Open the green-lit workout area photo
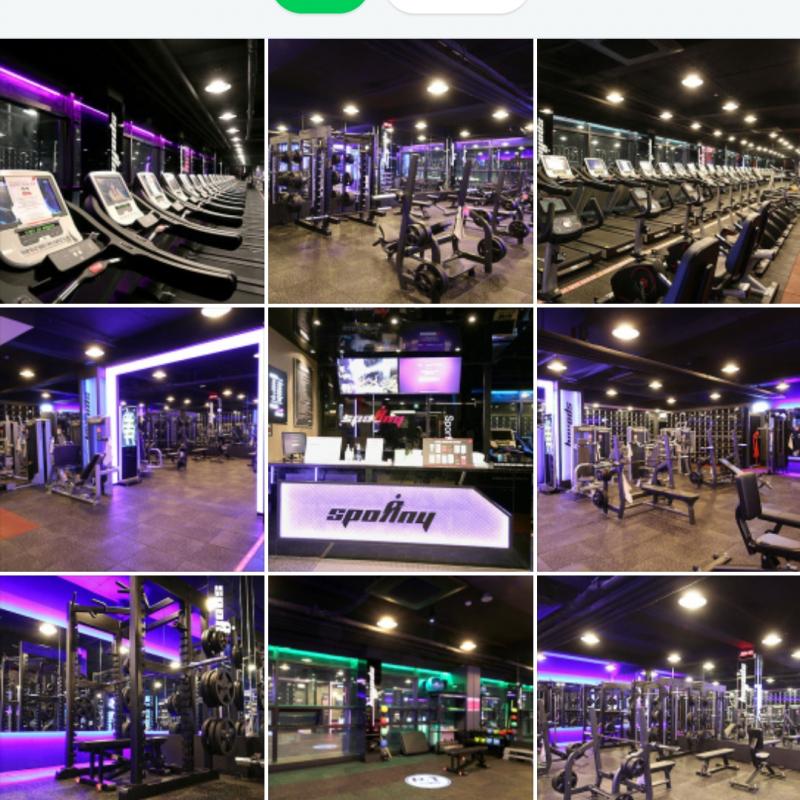Screen dimensions: 800x800 [400, 688]
